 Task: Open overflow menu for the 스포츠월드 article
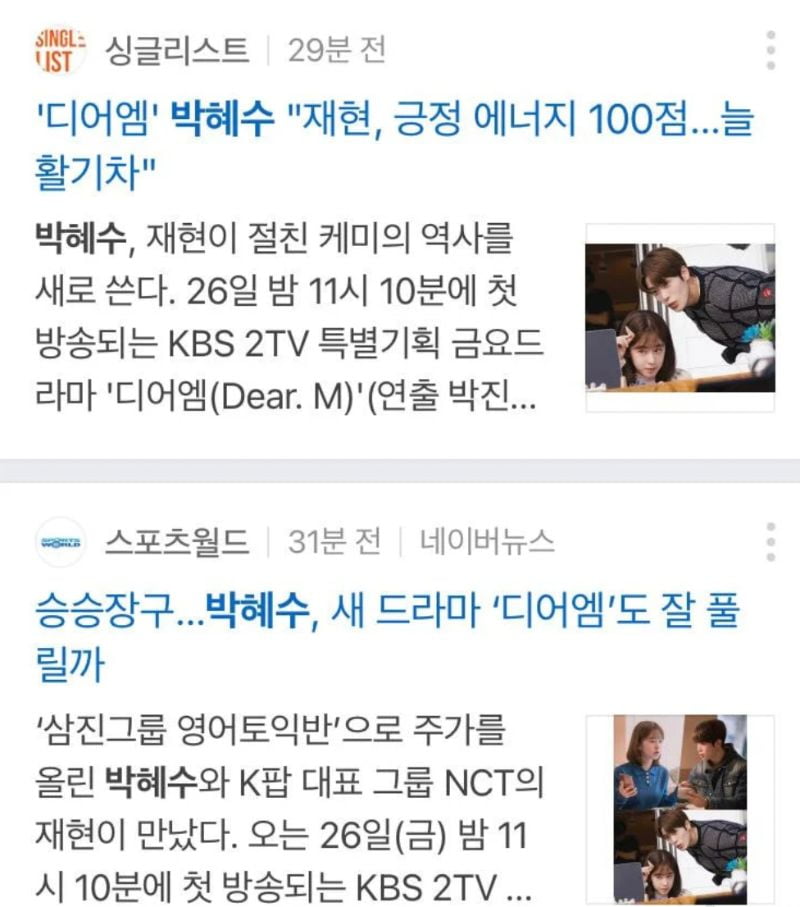click(x=770, y=541)
